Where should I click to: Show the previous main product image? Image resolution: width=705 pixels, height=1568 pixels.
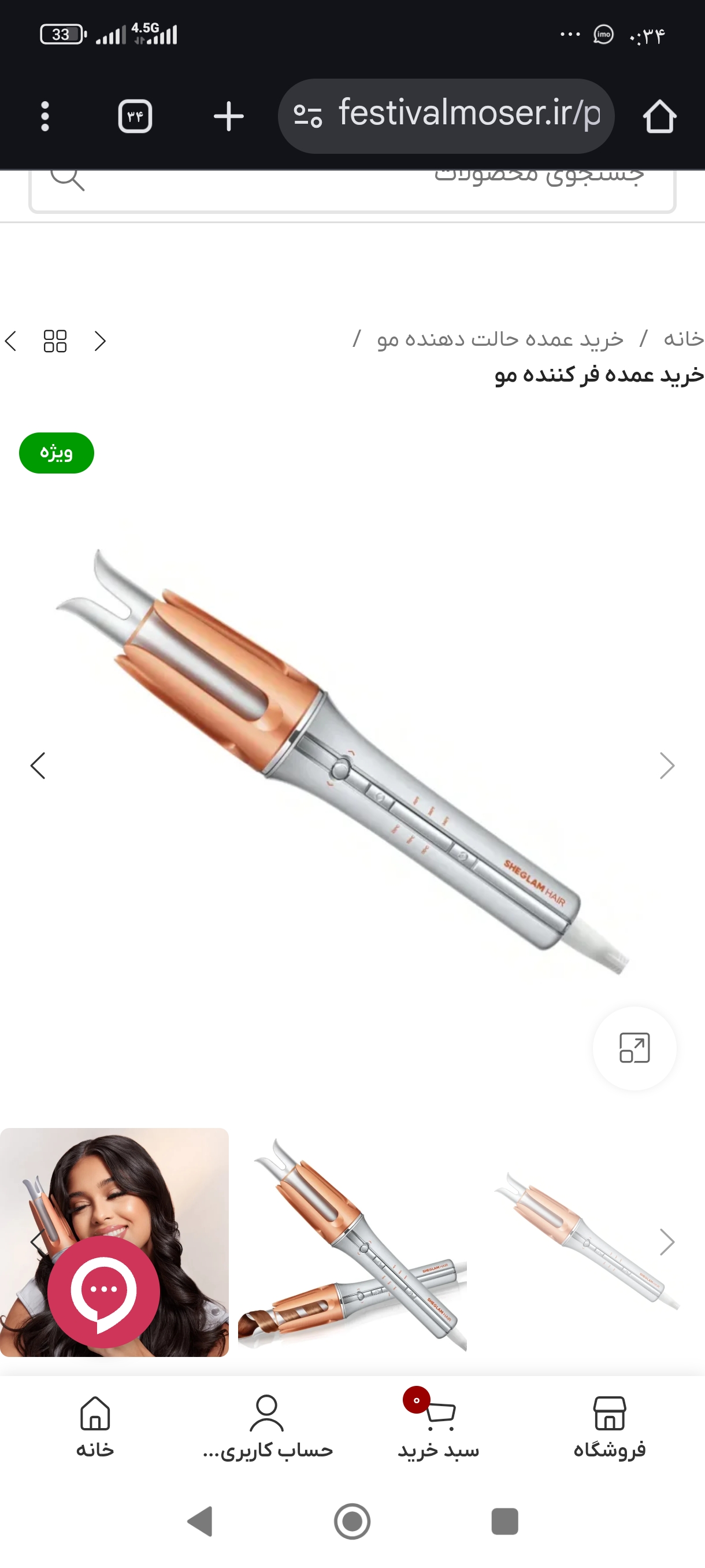point(38,765)
